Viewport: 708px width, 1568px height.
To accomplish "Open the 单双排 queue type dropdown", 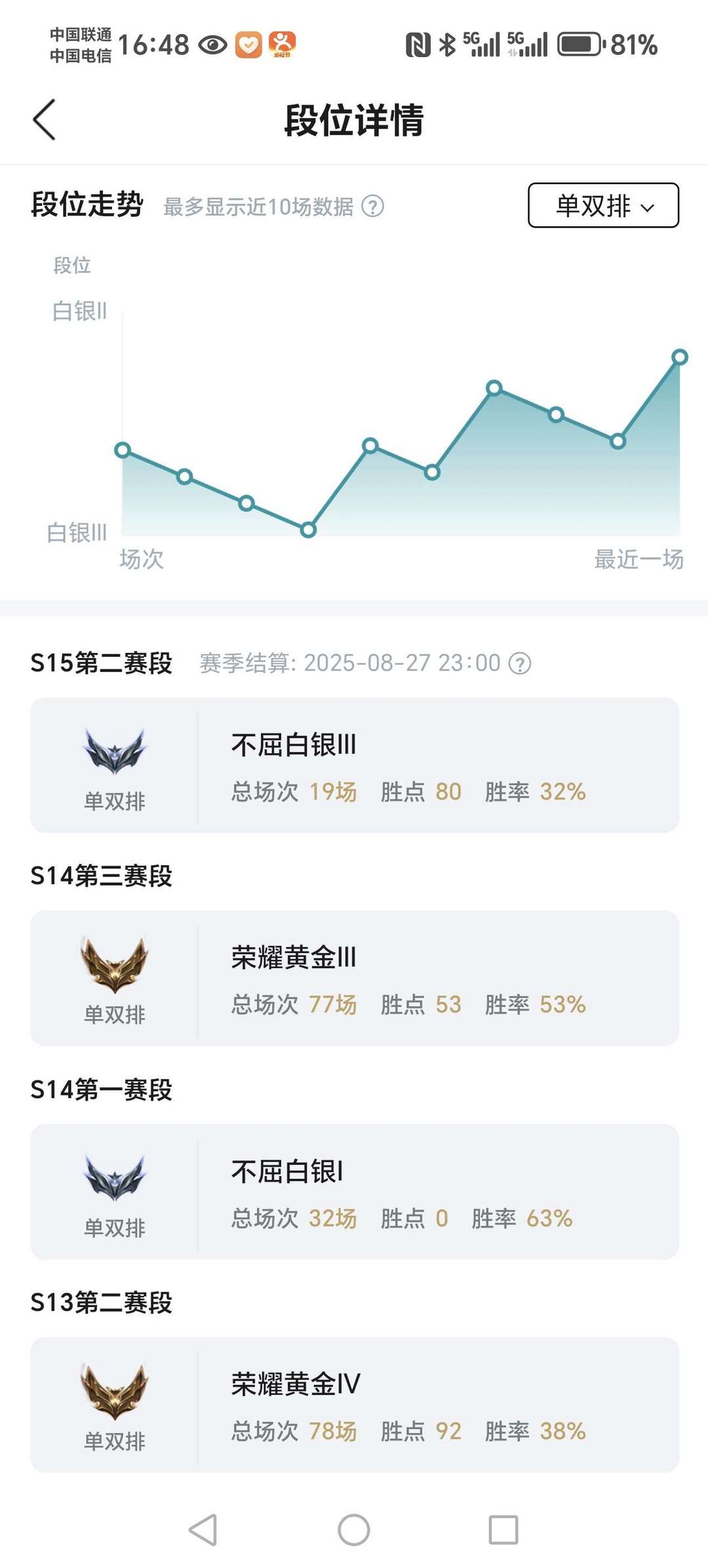I will pyautogui.click(x=603, y=206).
